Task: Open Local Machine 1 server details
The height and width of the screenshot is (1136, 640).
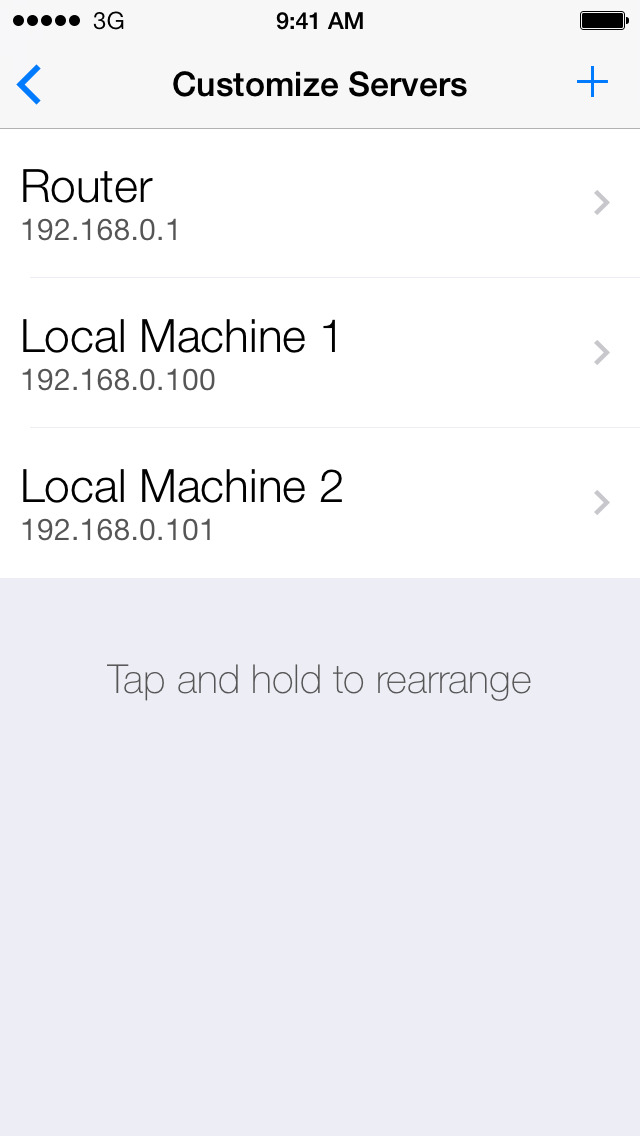Action: [320, 353]
